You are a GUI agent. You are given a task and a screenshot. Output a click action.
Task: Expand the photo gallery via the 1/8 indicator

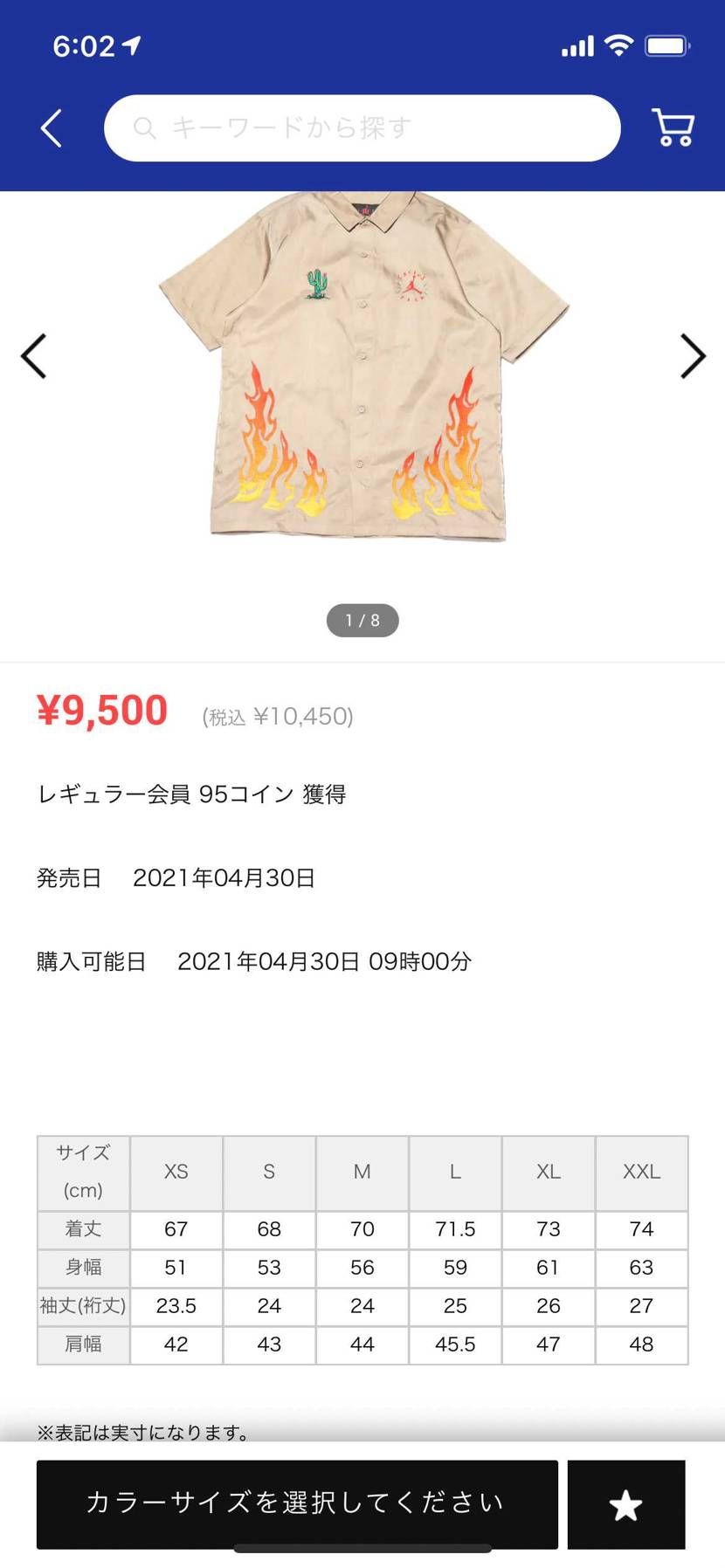pos(362,620)
